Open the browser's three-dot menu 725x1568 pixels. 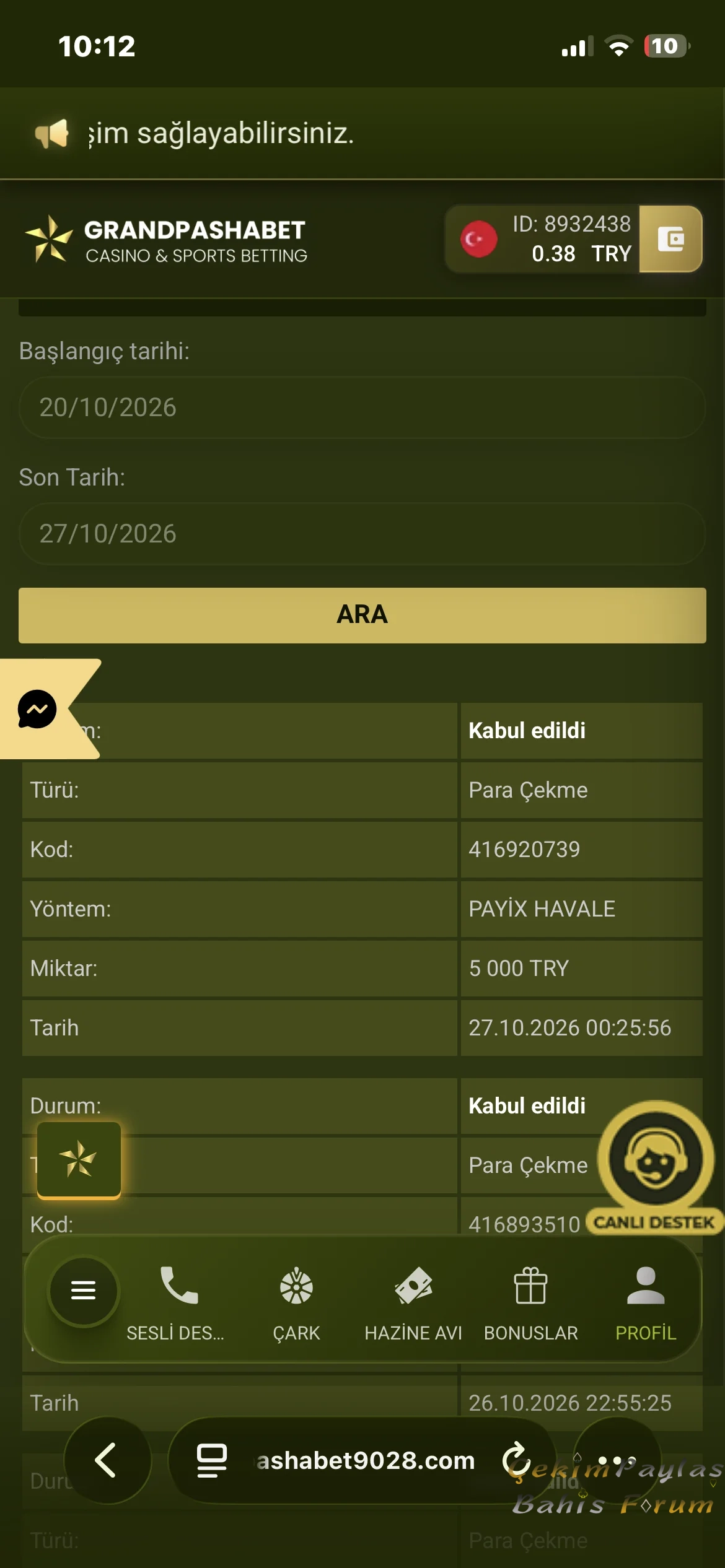pos(617,1460)
